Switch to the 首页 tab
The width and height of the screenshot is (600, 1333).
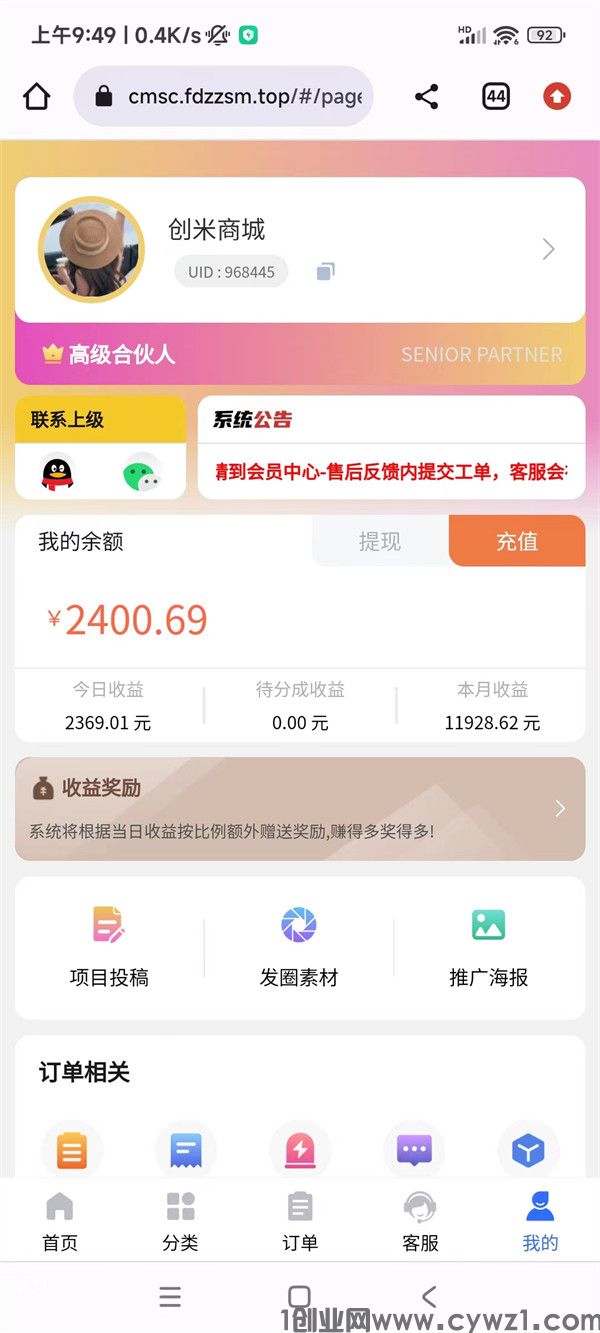60,1222
